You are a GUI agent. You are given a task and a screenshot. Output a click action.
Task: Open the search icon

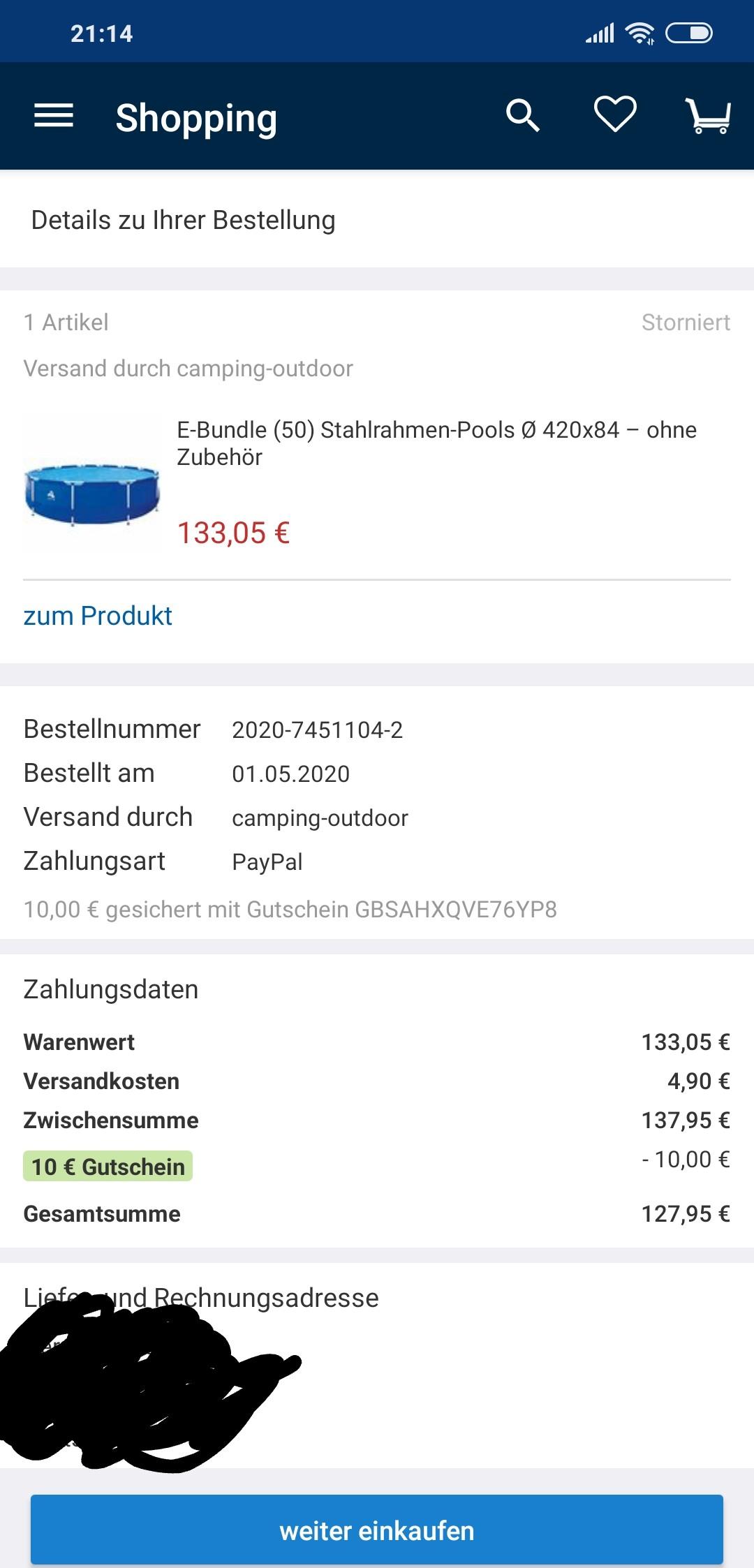[x=522, y=115]
